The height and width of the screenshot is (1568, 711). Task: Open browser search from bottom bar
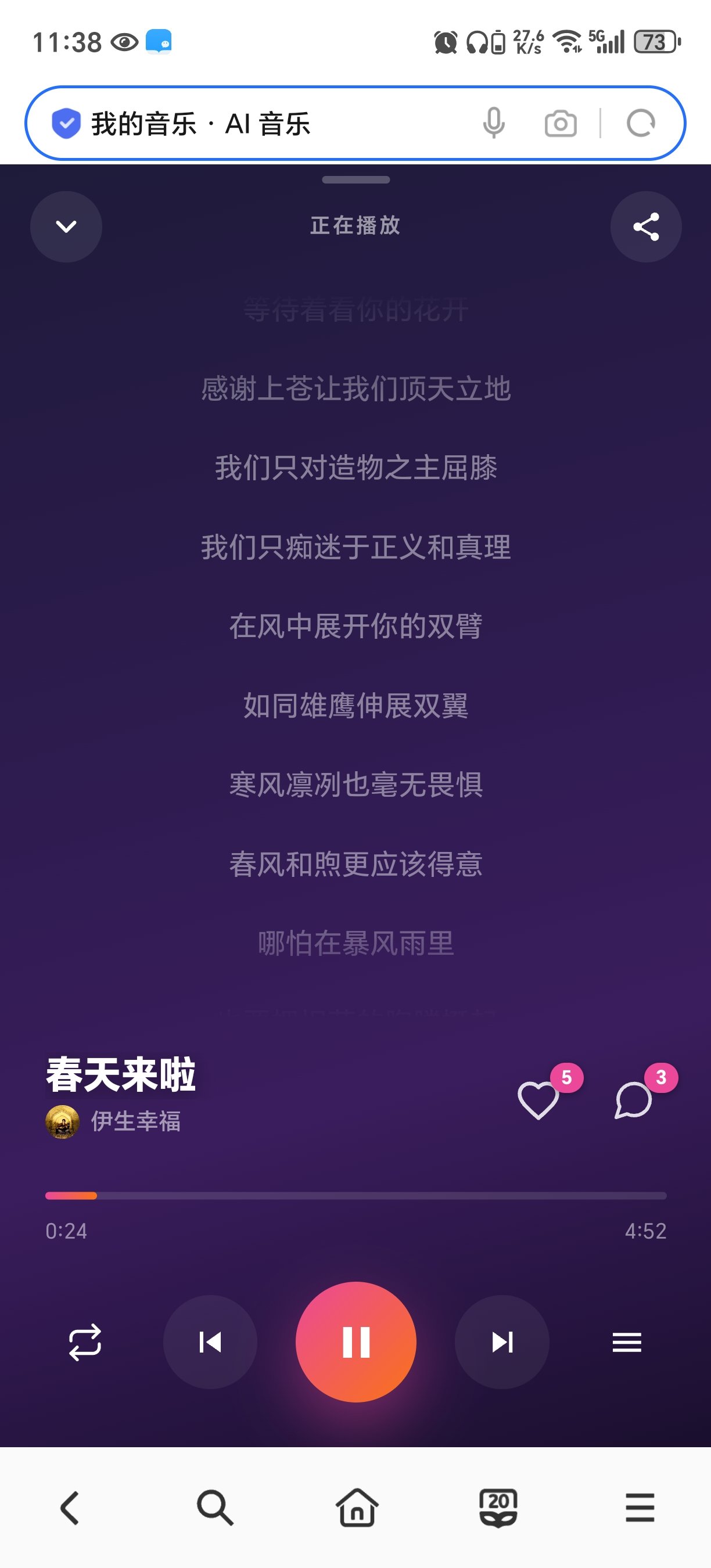(x=215, y=1508)
